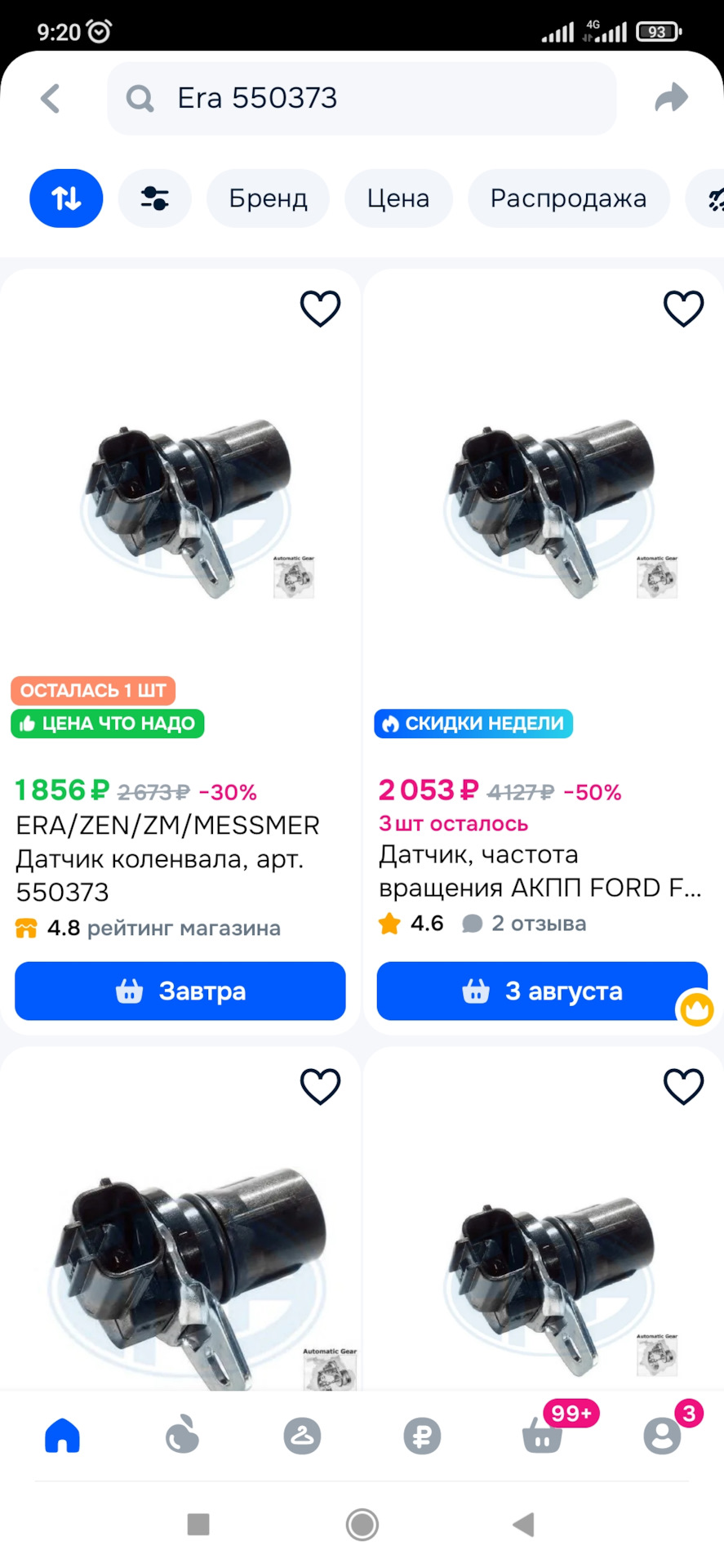Go back from search results

pyautogui.click(x=51, y=99)
